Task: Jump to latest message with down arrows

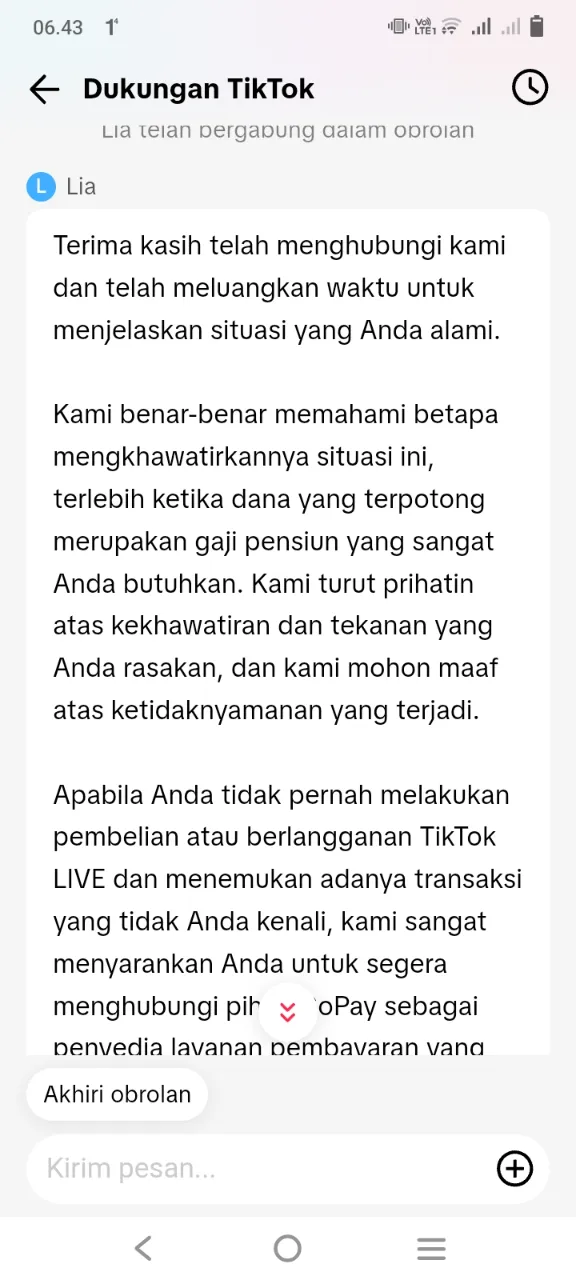Action: point(288,1012)
